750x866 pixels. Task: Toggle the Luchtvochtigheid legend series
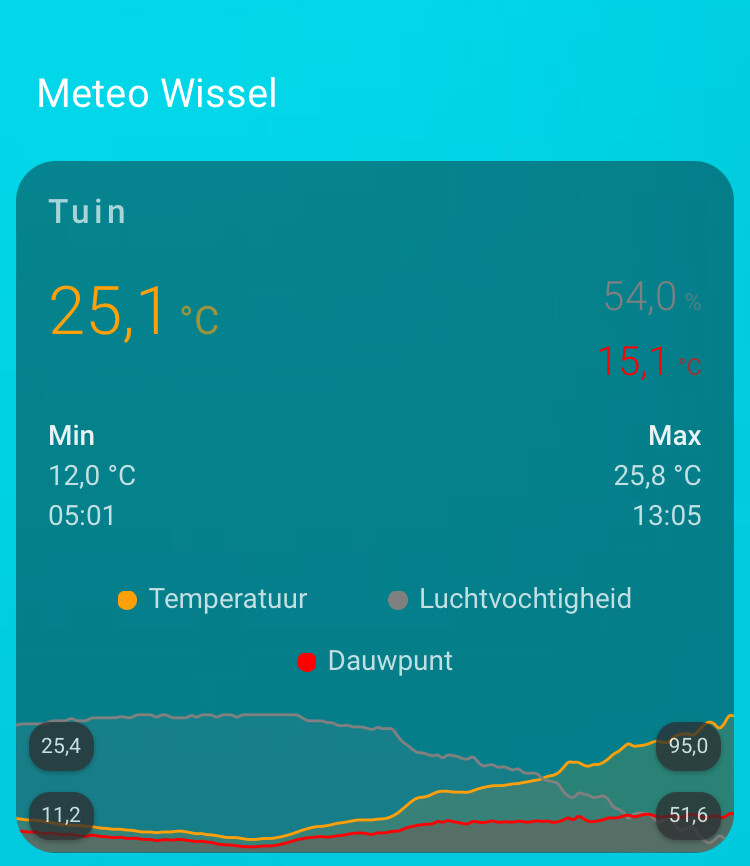click(510, 599)
